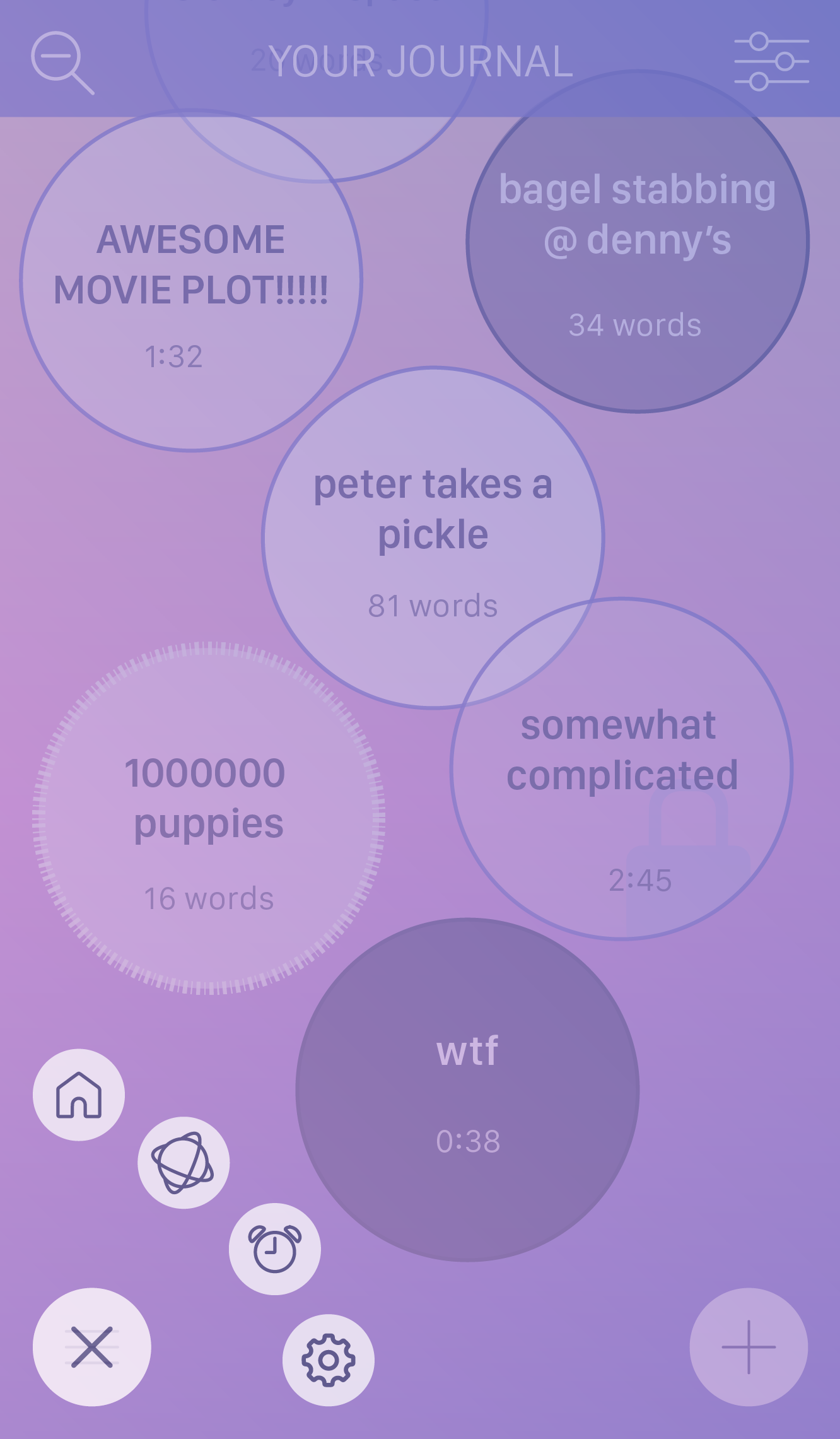Viewport: 840px width, 1439px height.
Task: Close the expanded radial menu
Action: pos(92,1346)
